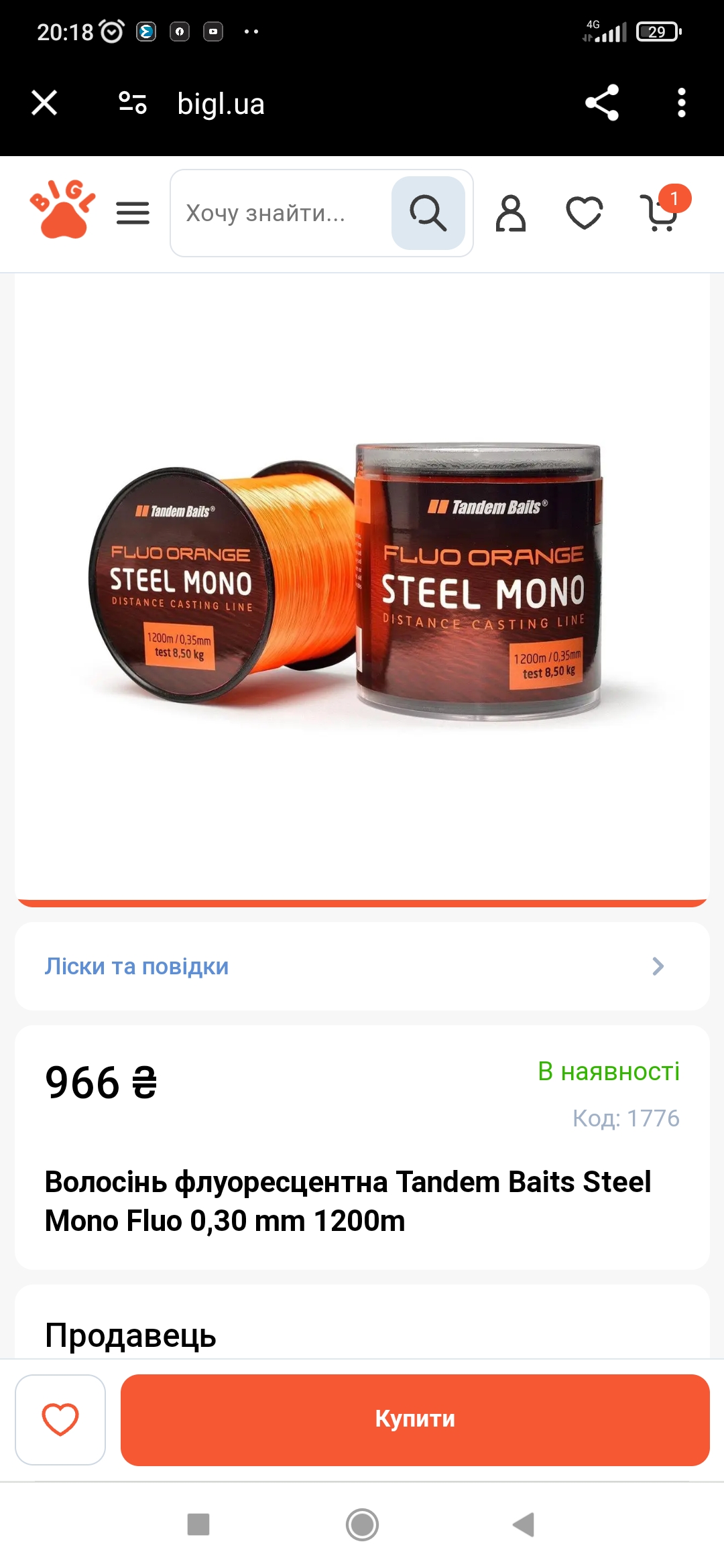The width and height of the screenshot is (724, 1568).
Task: Tap the magnifier search button
Action: coord(428,213)
